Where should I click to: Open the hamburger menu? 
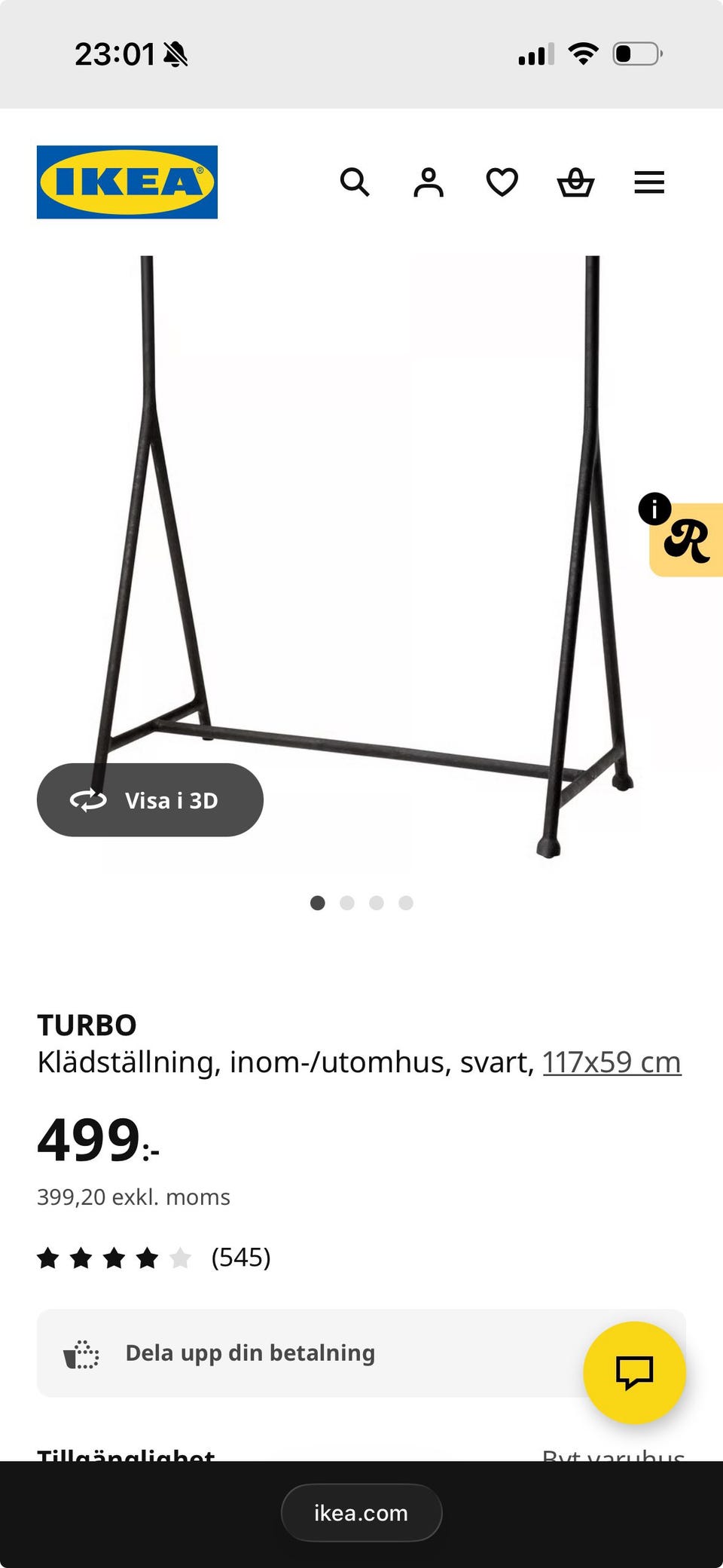tap(649, 182)
